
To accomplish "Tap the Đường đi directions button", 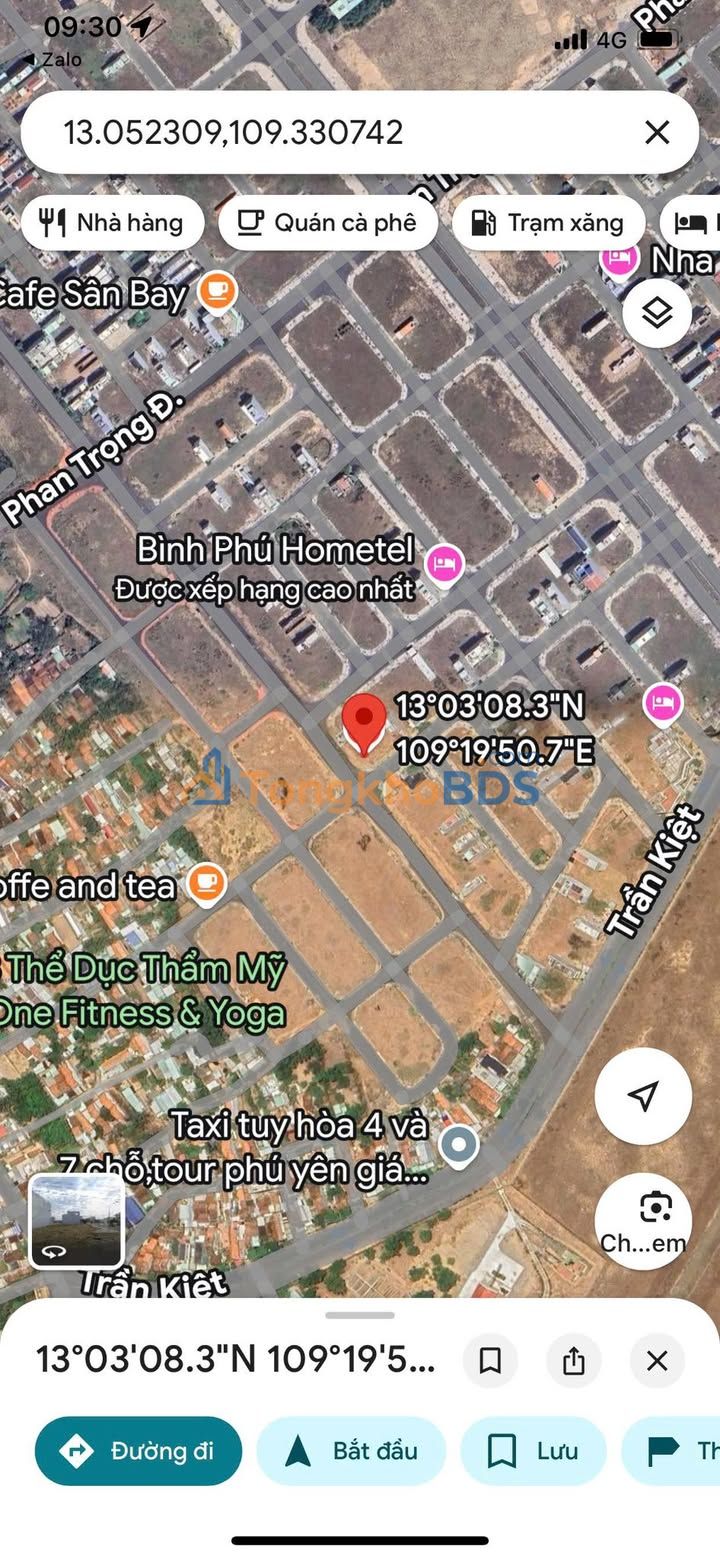I will (x=139, y=1451).
